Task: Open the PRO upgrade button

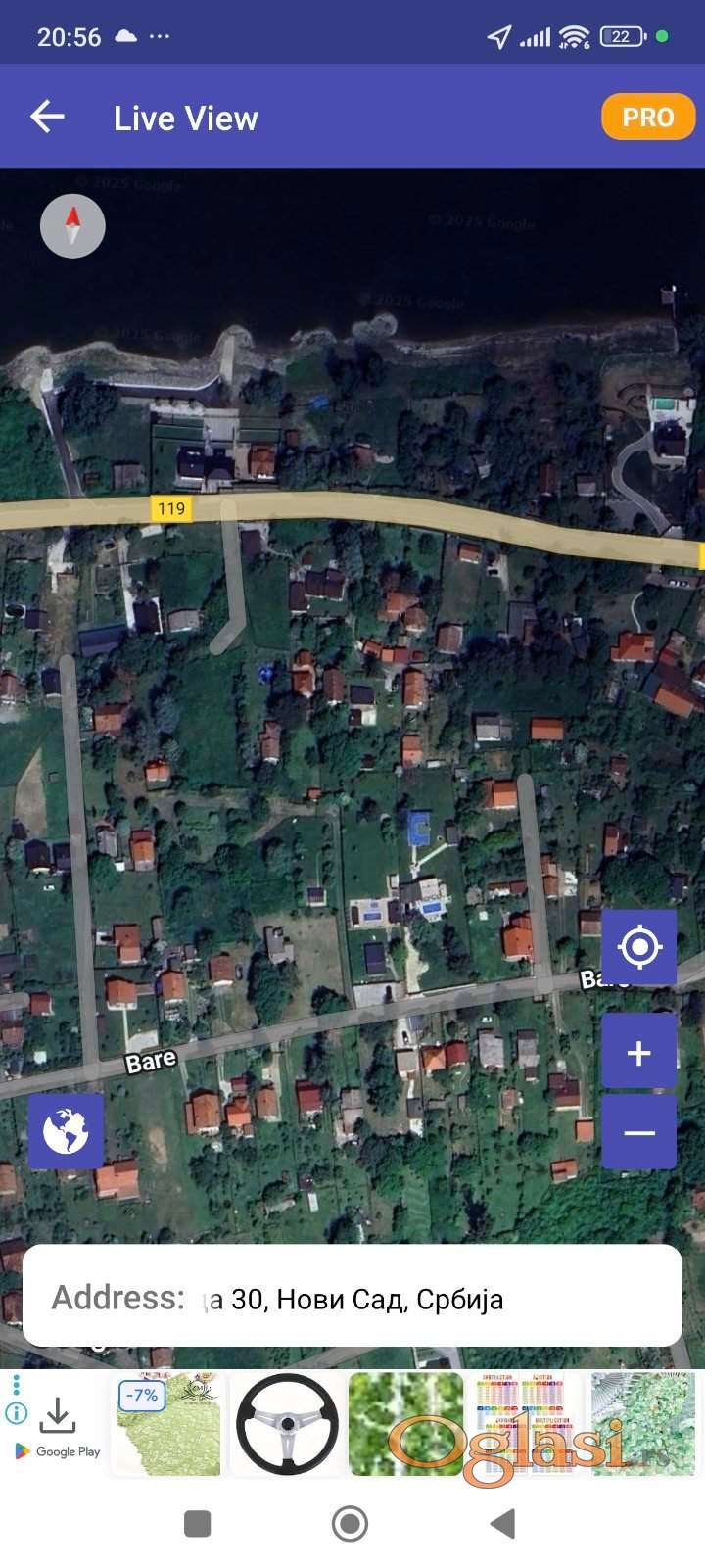Action: [x=648, y=117]
